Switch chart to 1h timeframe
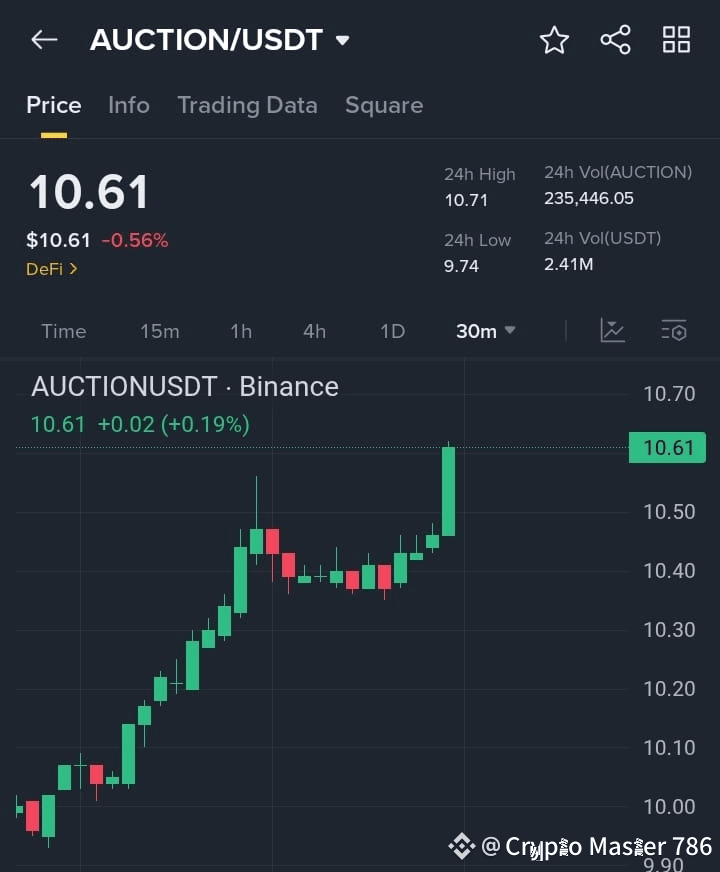 tap(240, 330)
